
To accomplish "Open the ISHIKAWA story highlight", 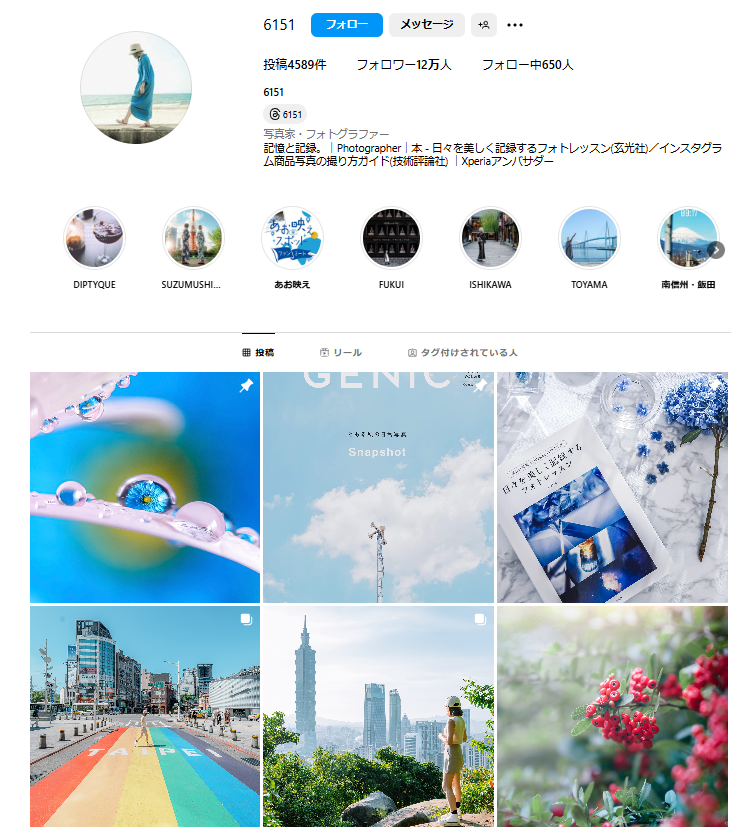I will [x=490, y=239].
